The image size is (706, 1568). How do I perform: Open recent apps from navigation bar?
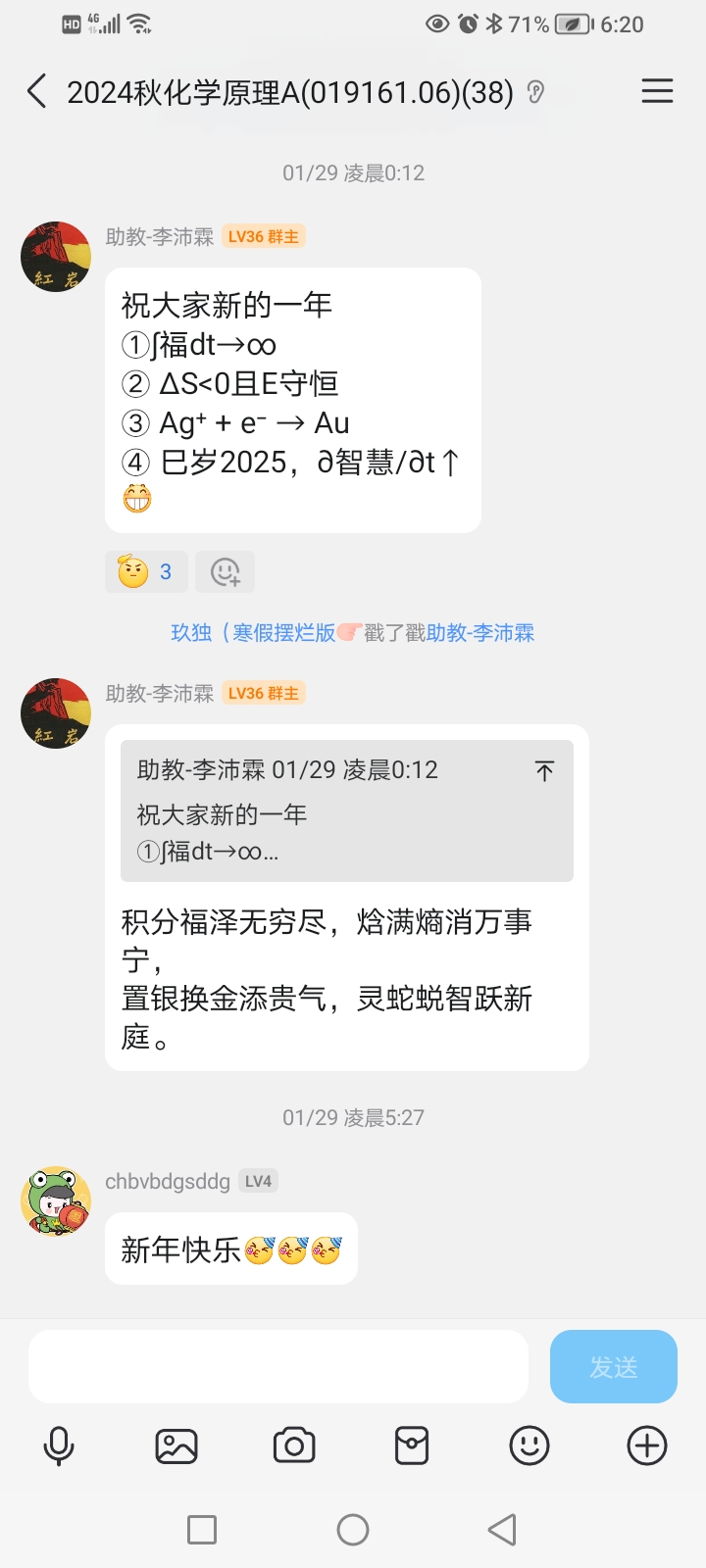click(202, 1530)
